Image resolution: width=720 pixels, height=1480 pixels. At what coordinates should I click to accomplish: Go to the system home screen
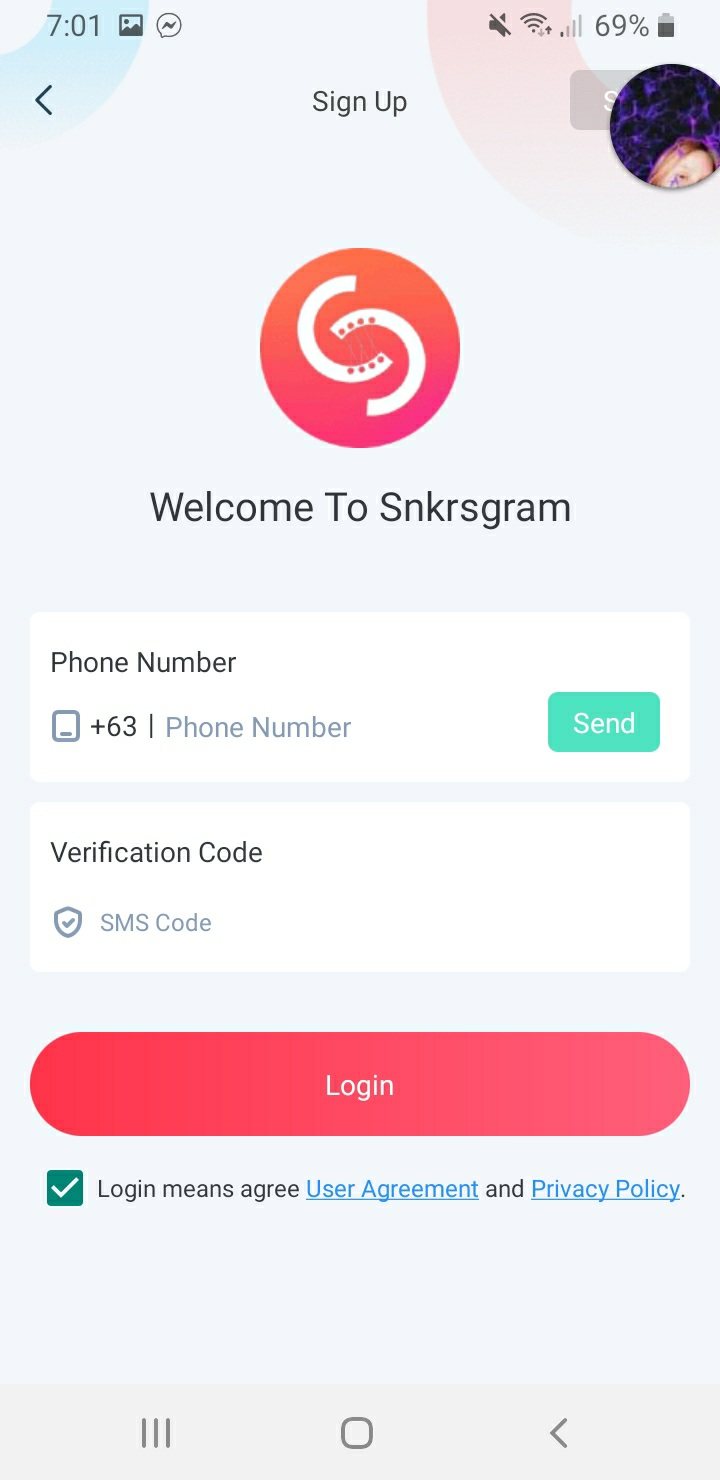click(x=357, y=1433)
